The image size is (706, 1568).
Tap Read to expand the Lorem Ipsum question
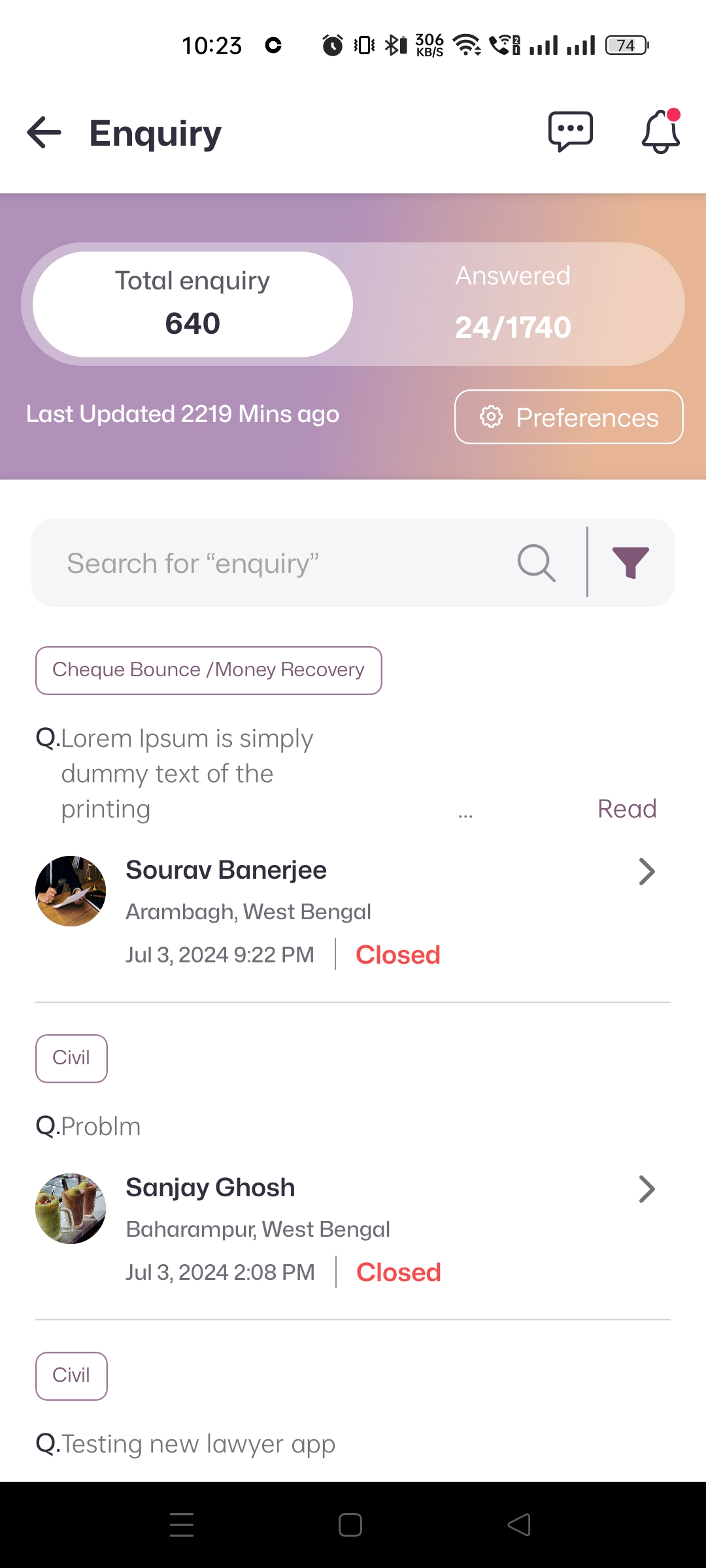pos(626,809)
